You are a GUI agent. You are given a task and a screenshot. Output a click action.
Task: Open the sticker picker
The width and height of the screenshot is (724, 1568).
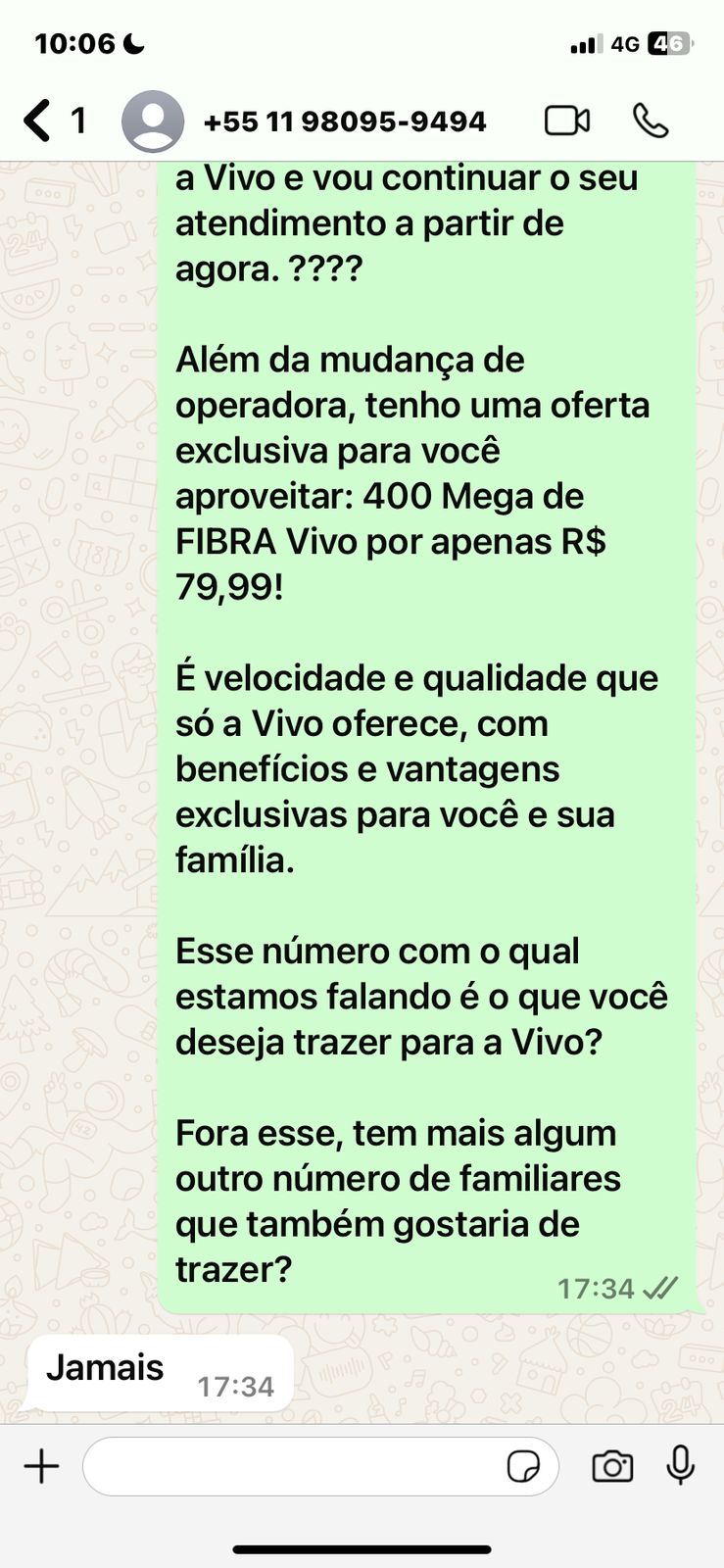(523, 1467)
